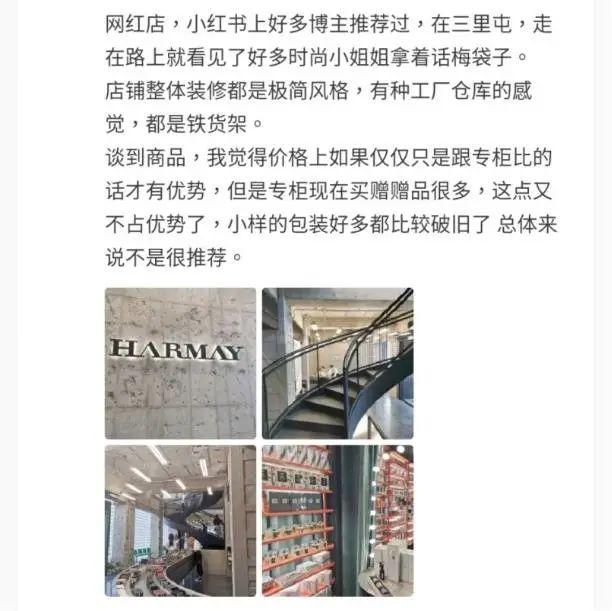Open the HARMAY sign photo
The width and height of the screenshot is (612, 611).
point(180,363)
